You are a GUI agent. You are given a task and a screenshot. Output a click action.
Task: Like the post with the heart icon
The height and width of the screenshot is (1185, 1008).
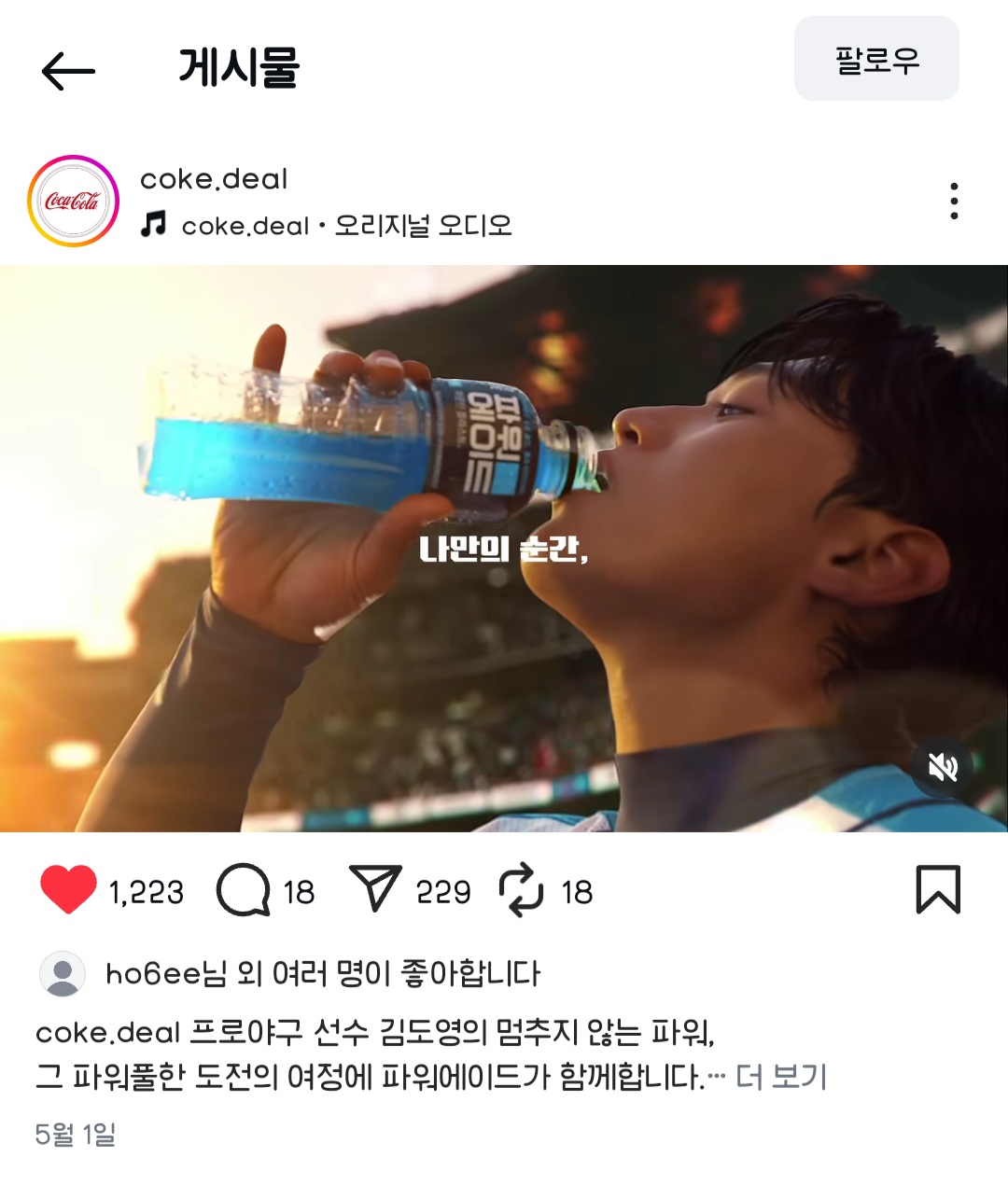pos(68,890)
